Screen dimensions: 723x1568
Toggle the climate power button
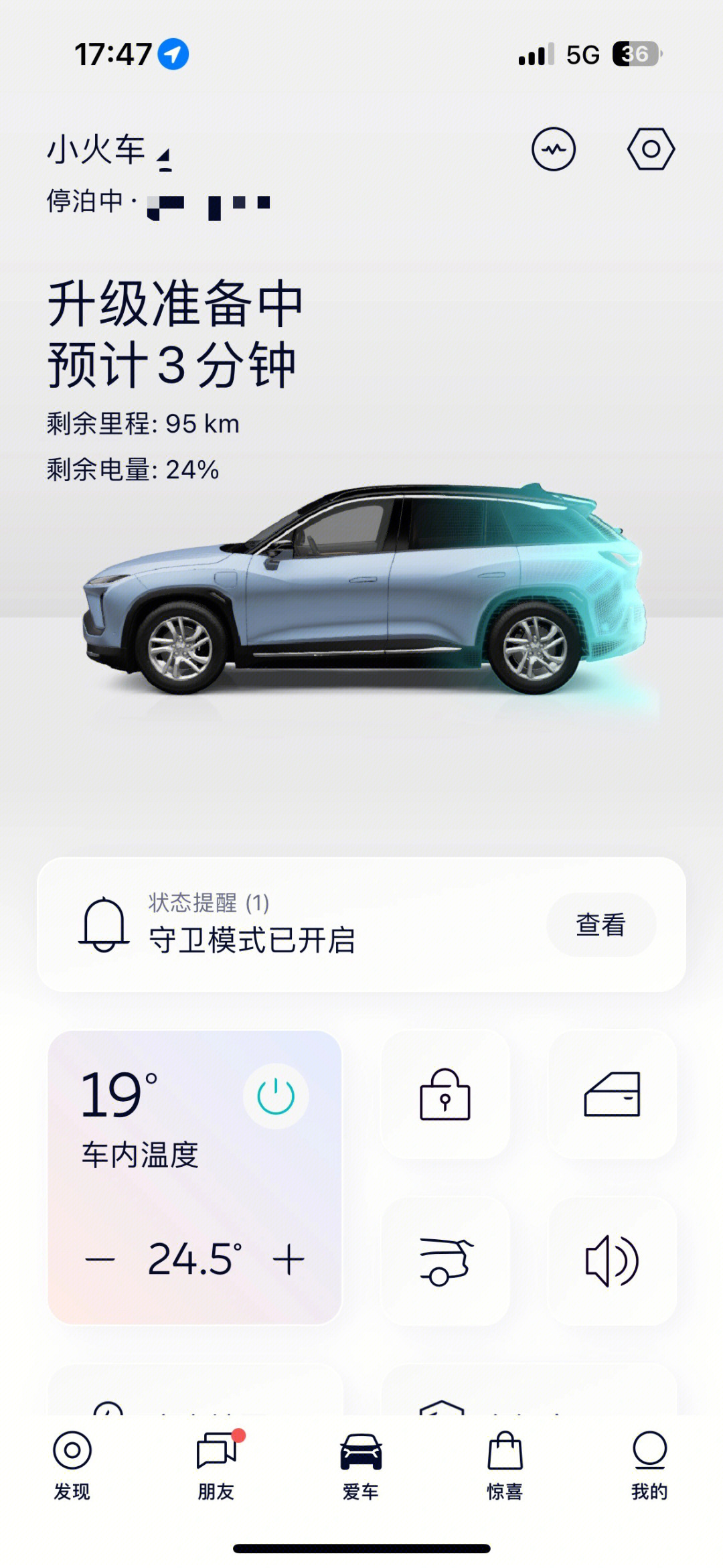click(276, 1096)
